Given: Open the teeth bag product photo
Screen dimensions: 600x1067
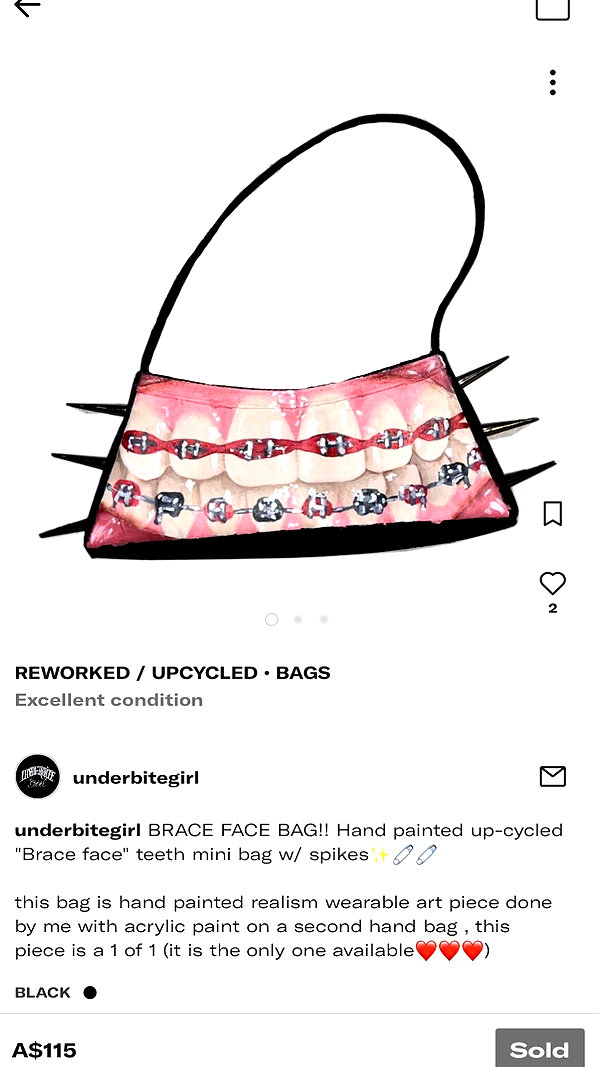Looking at the screenshot, I should 297,338.
